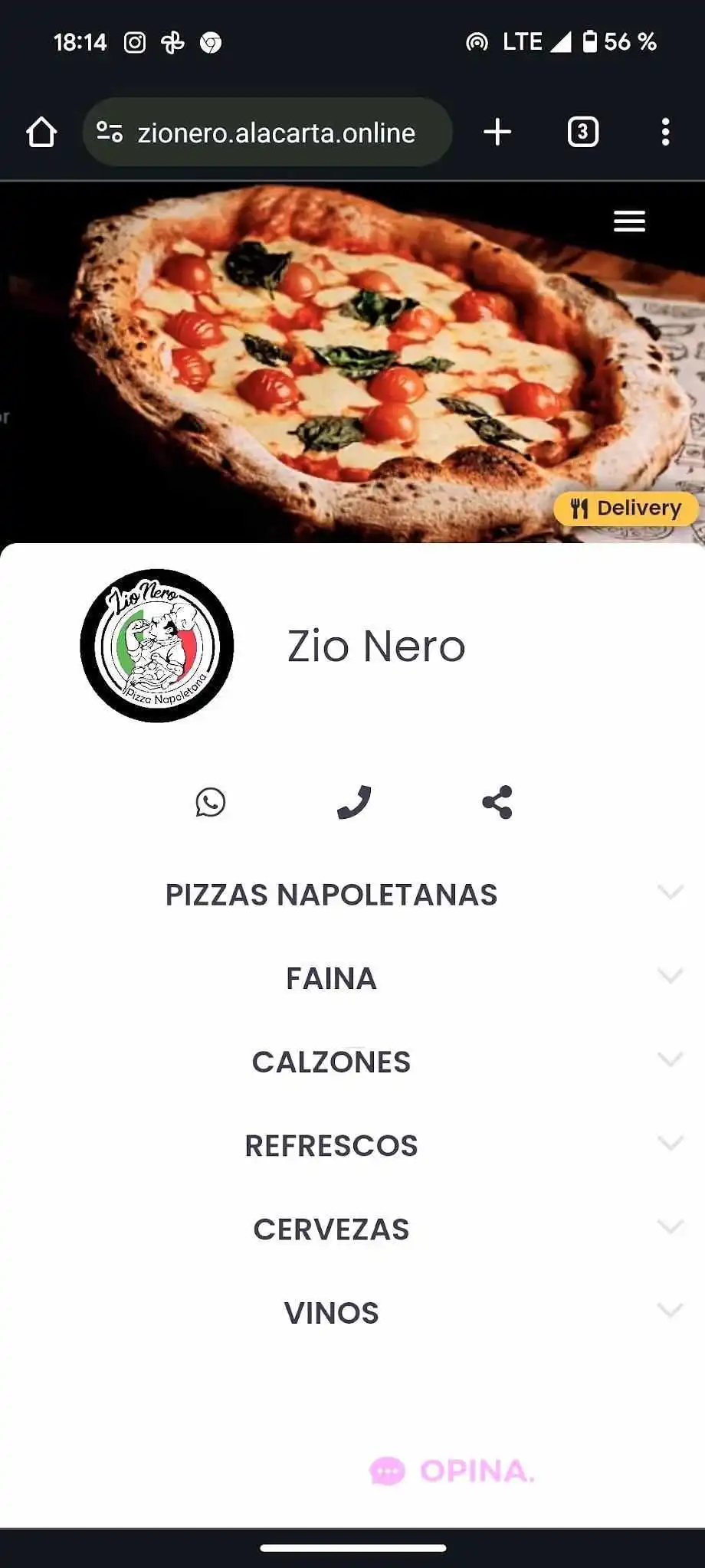Go to the browser home page

tap(41, 133)
